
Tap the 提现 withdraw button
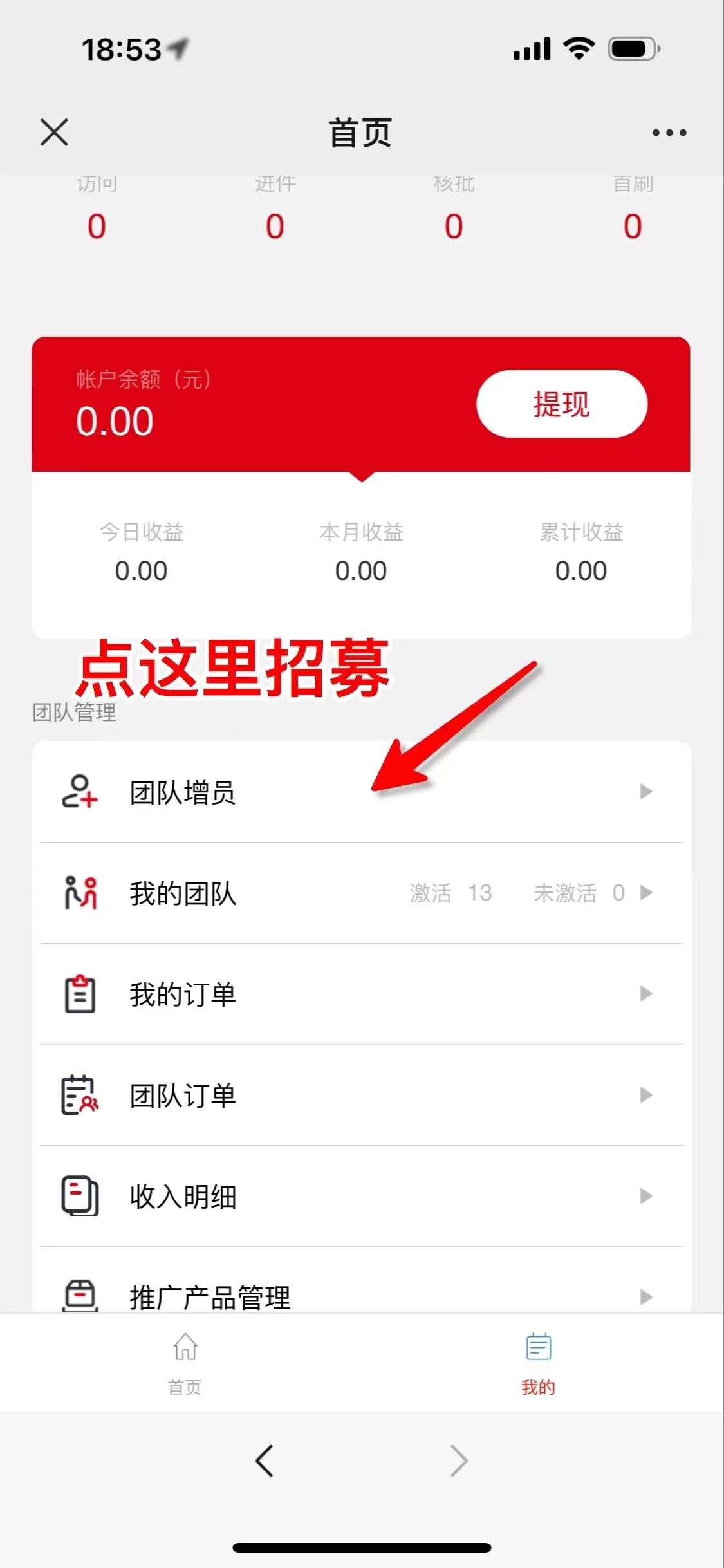click(x=561, y=404)
